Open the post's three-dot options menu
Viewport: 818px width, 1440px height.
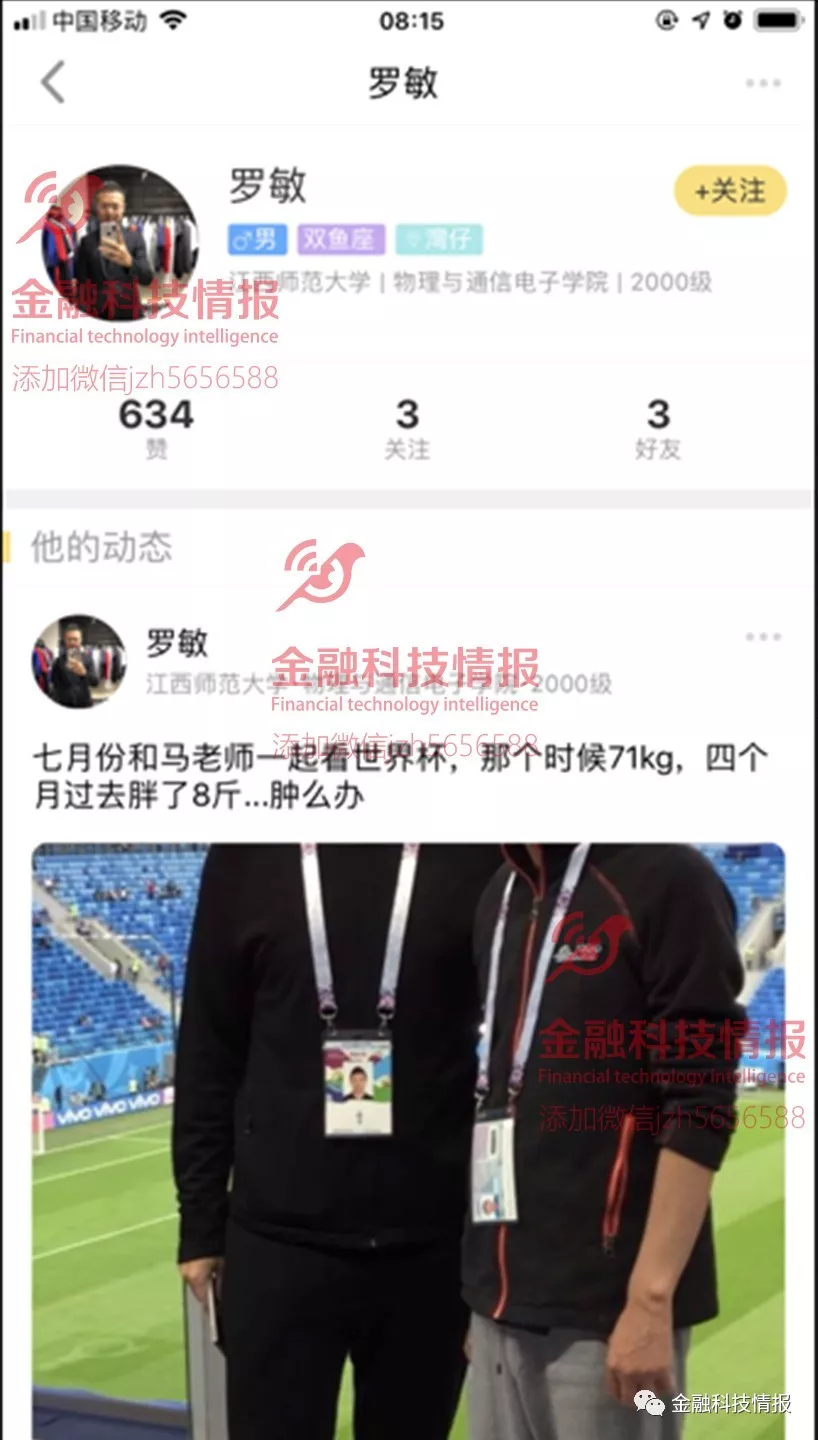[762, 637]
